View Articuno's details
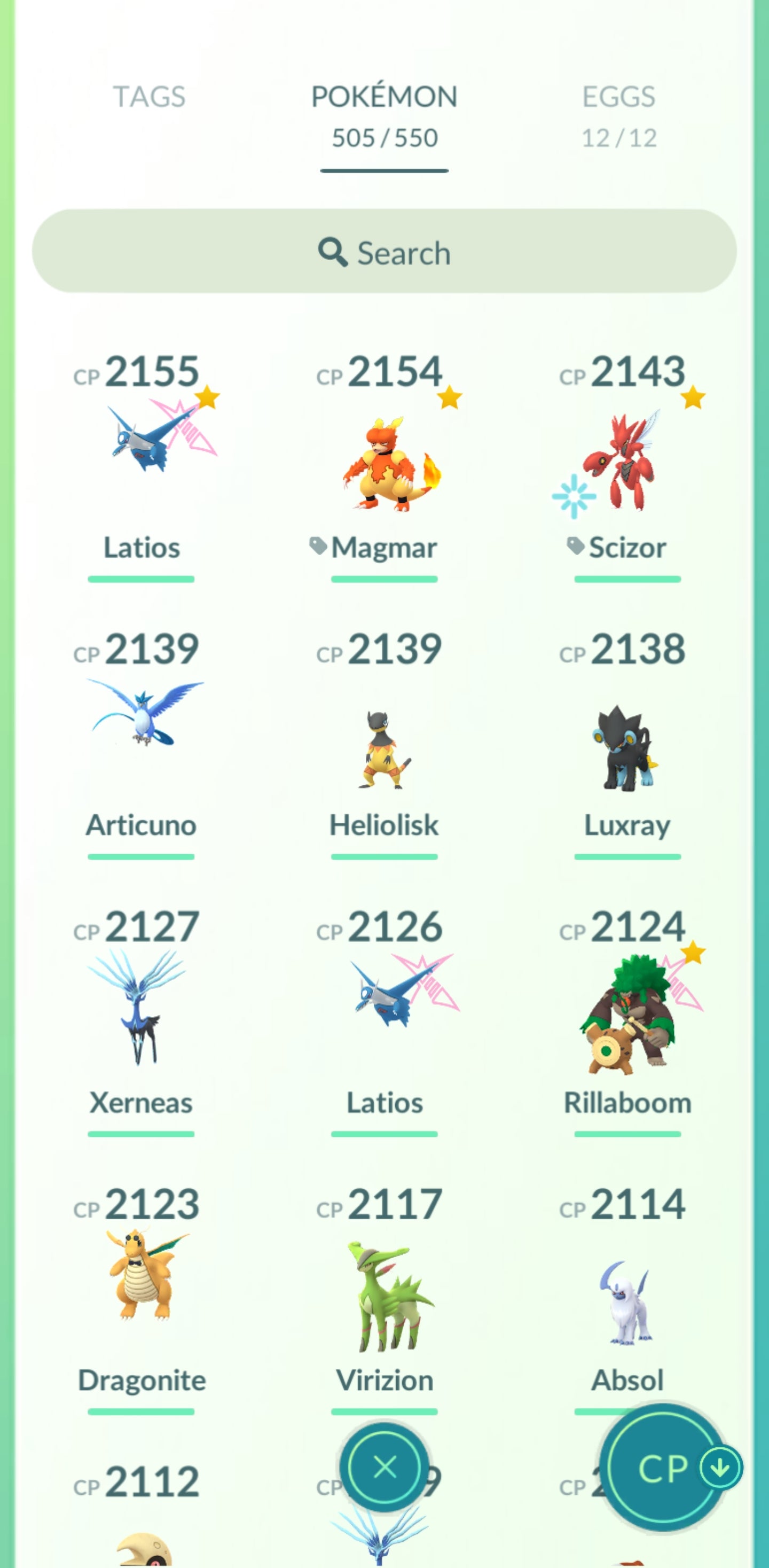This screenshot has height=1568, width=769. pyautogui.click(x=141, y=730)
